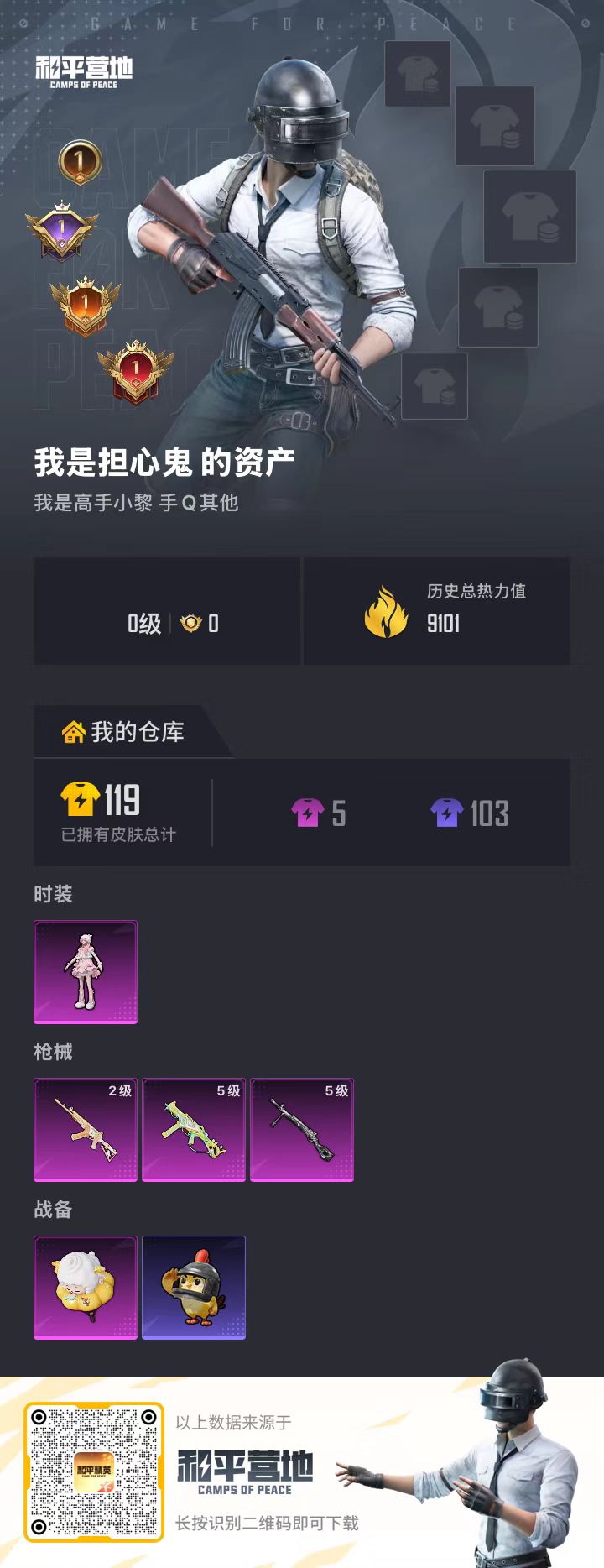
Task: Open the 枪械 section header
Action: 54,1052
